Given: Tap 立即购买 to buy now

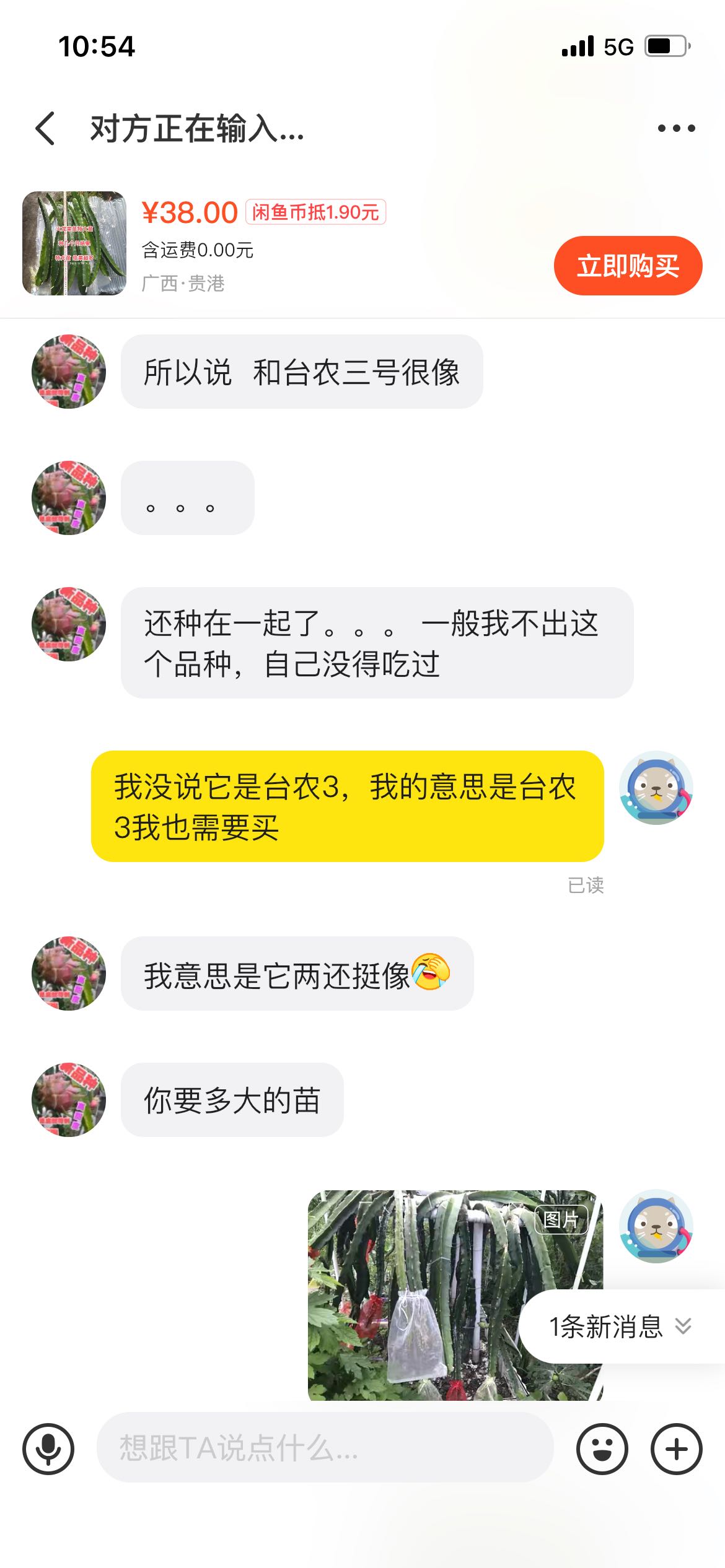Looking at the screenshot, I should [x=628, y=266].
